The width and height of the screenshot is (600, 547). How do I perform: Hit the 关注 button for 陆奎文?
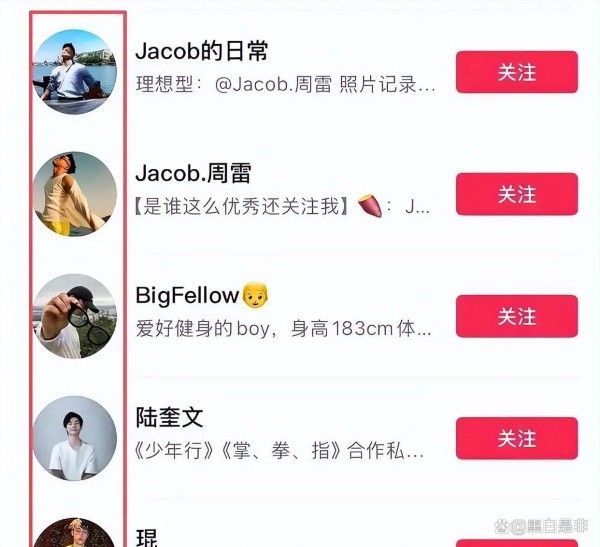coord(516,438)
